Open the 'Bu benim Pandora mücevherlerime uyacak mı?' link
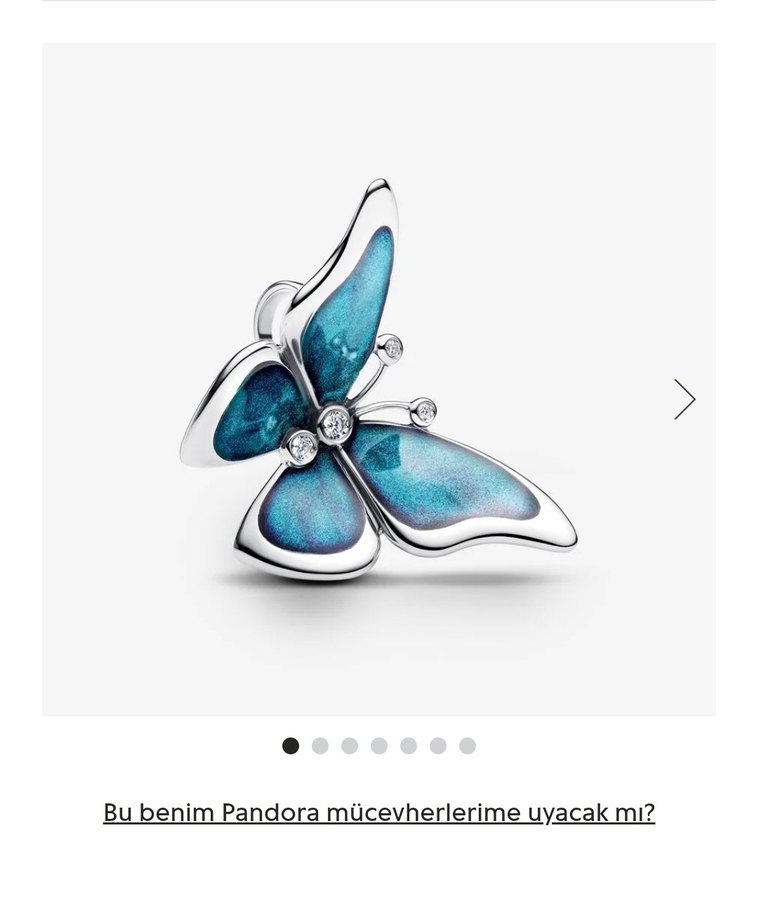 pyautogui.click(x=379, y=812)
